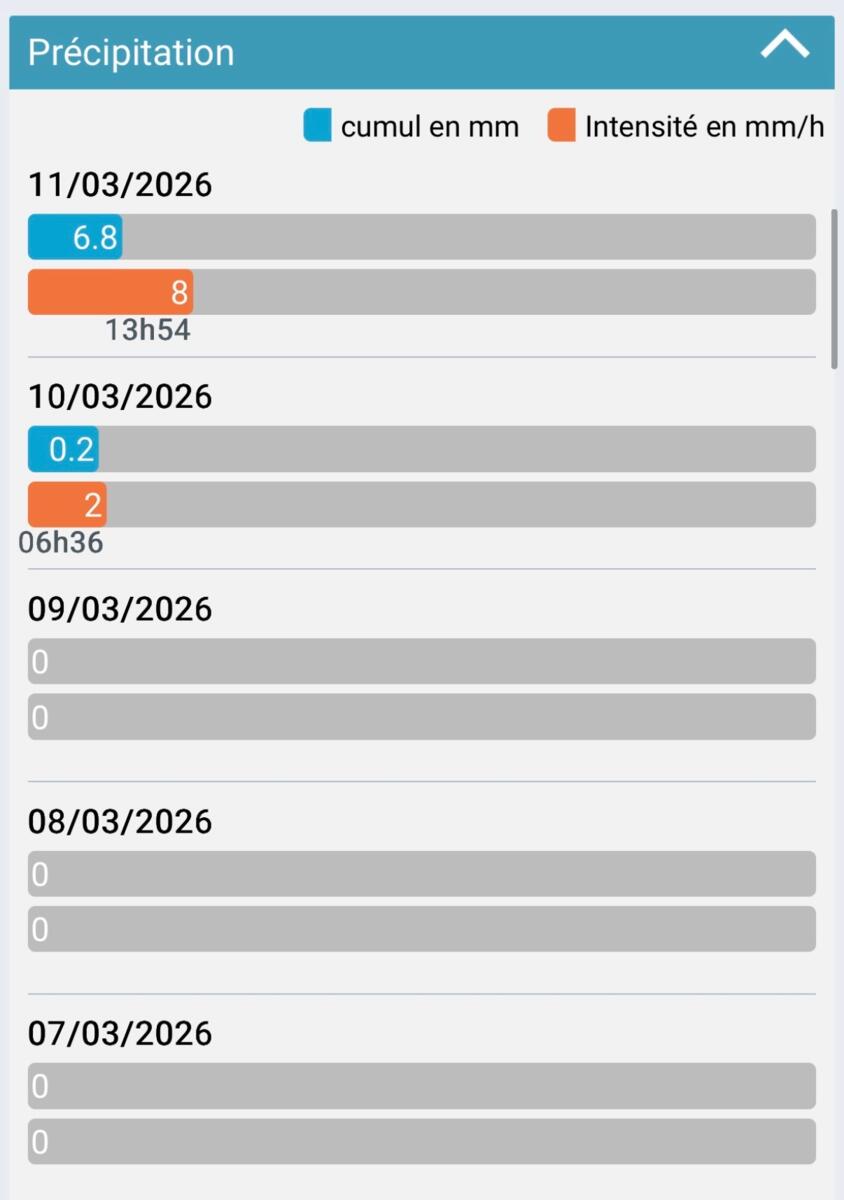Collapse the Précipitation section
Screen dimensions: 844x1200
click(785, 46)
